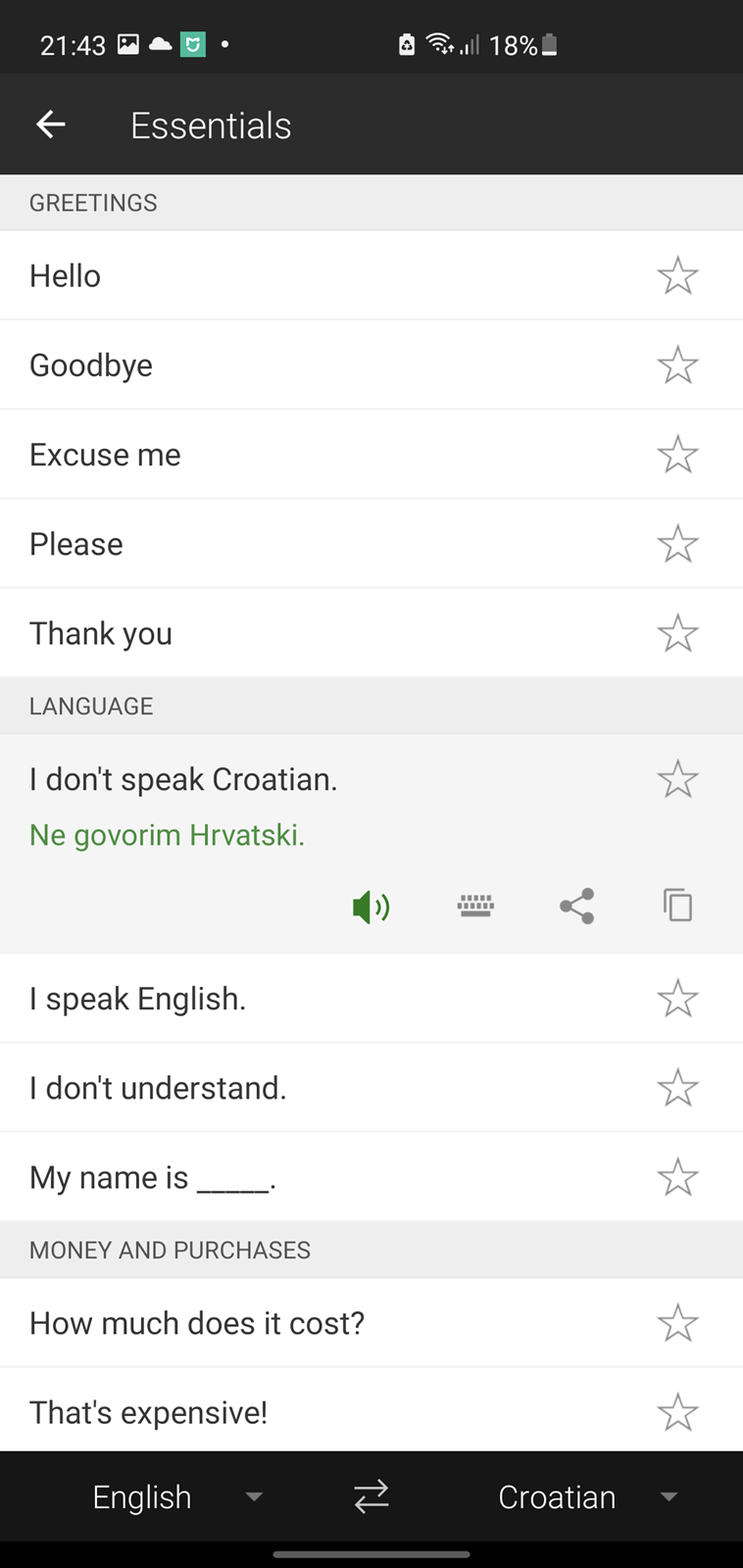Star the Hello phrase
743x1568 pixels.
677,275
